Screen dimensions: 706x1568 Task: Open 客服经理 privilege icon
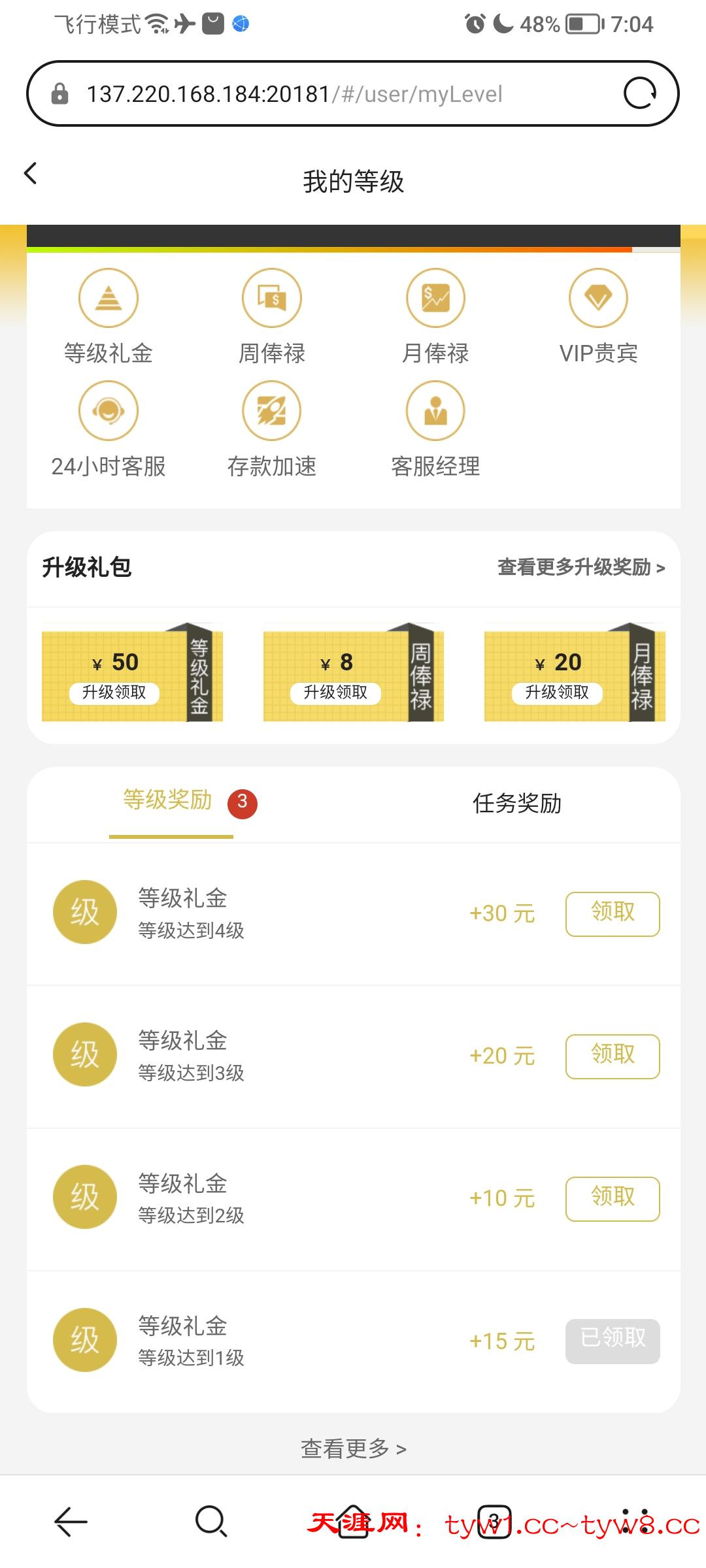coord(435,411)
